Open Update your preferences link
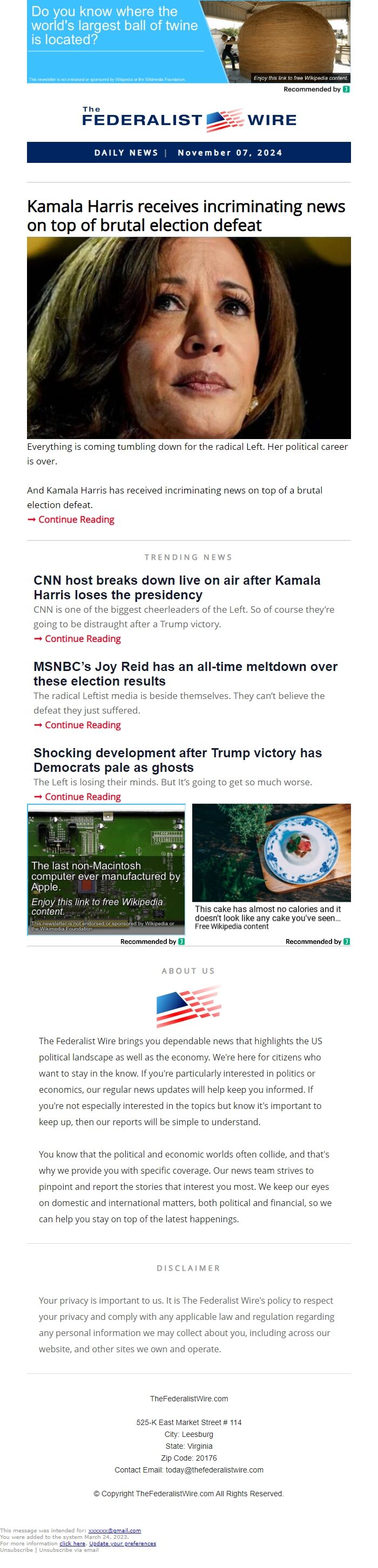Viewport: 378px width, 1568px height. point(123,1544)
